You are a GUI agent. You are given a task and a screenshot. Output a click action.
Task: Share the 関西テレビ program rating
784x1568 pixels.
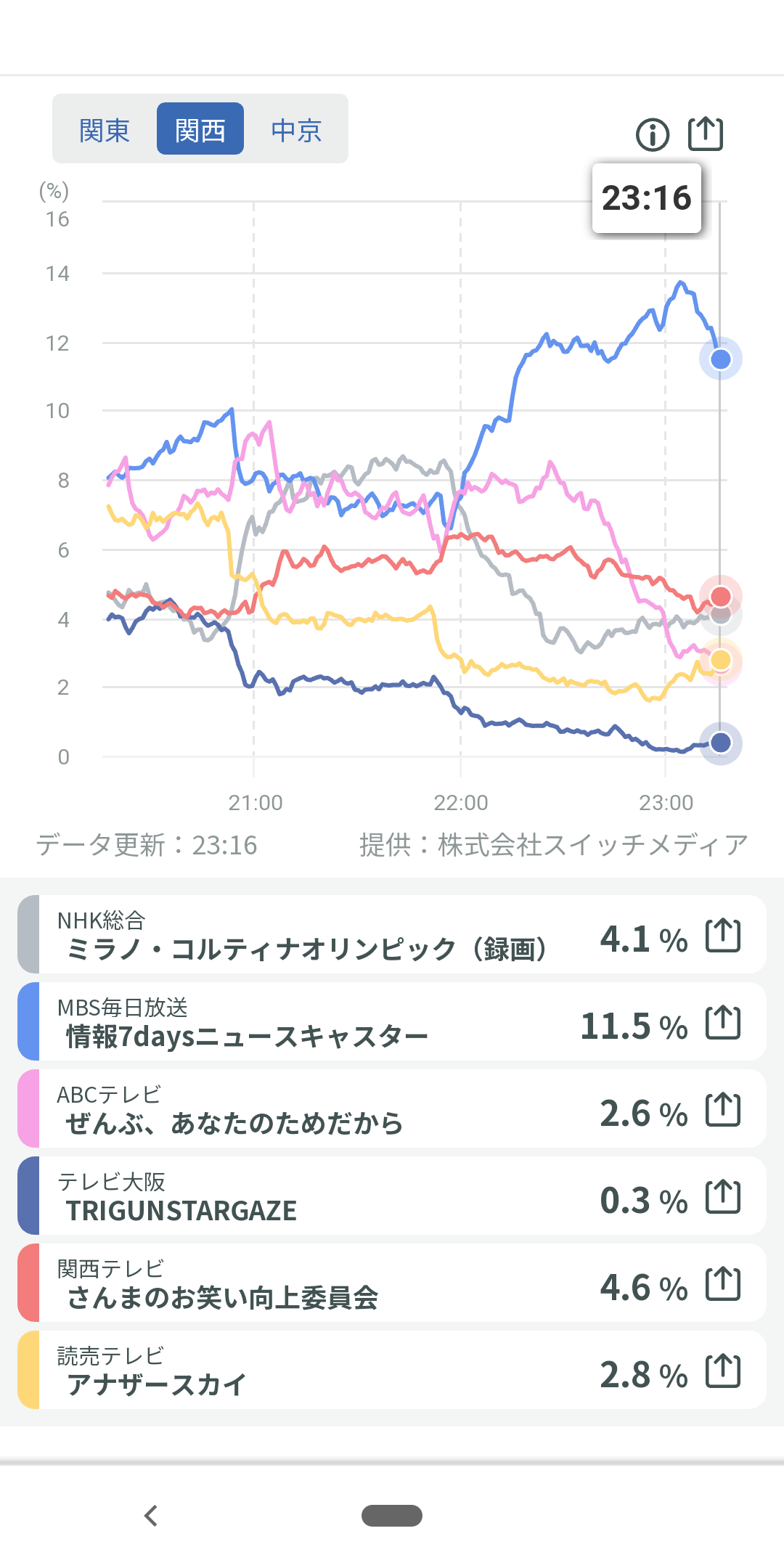coord(723,1284)
